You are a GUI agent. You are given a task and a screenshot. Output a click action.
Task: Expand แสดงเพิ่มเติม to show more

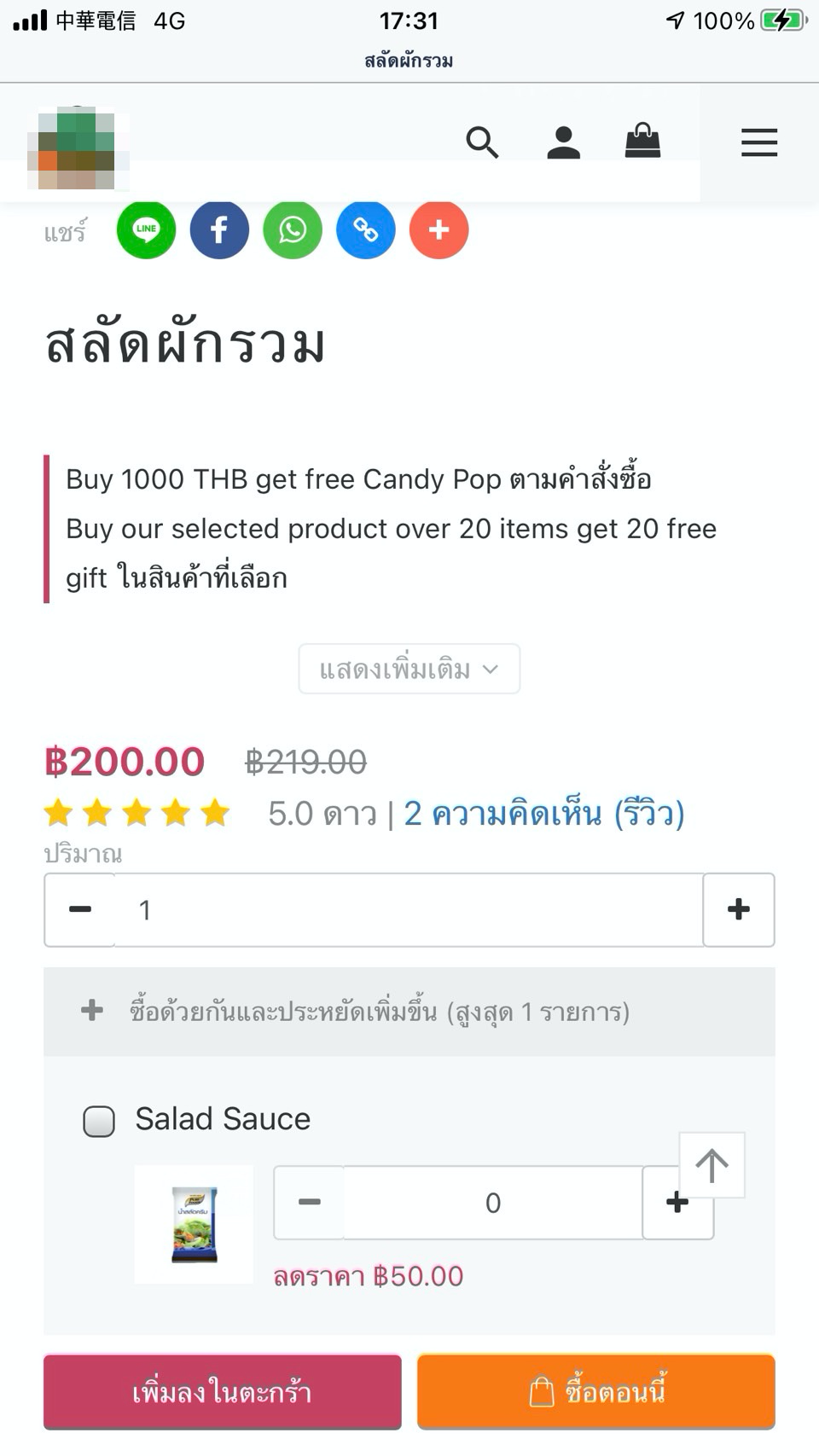pos(409,669)
